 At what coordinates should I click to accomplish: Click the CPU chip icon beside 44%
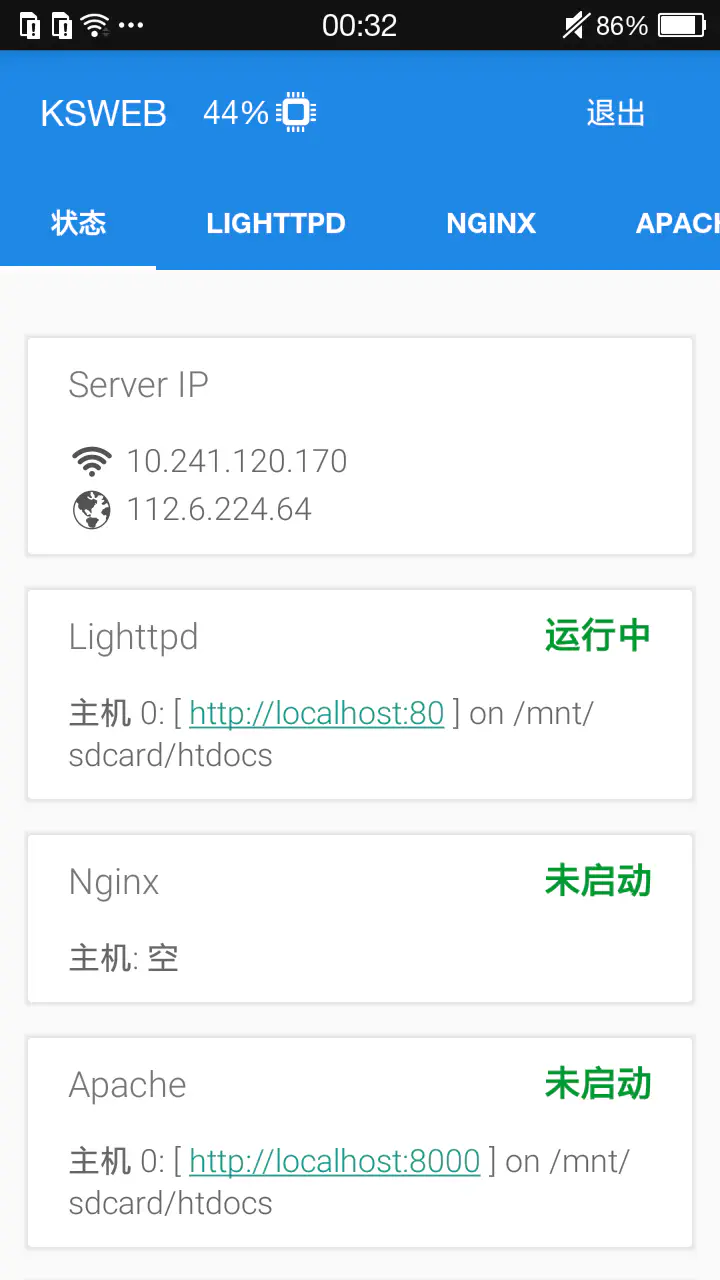click(295, 112)
